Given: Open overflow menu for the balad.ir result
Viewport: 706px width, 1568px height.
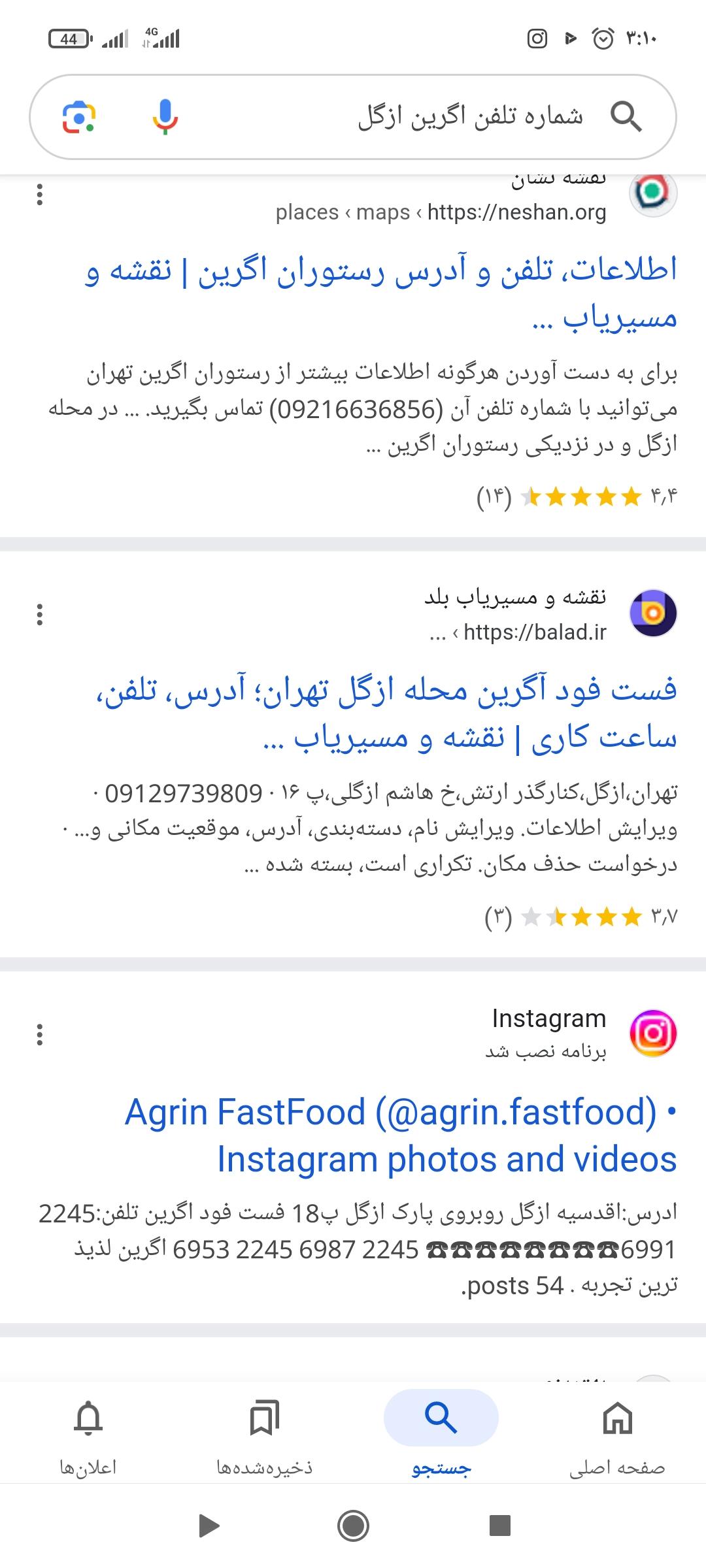Looking at the screenshot, I should tap(40, 615).
